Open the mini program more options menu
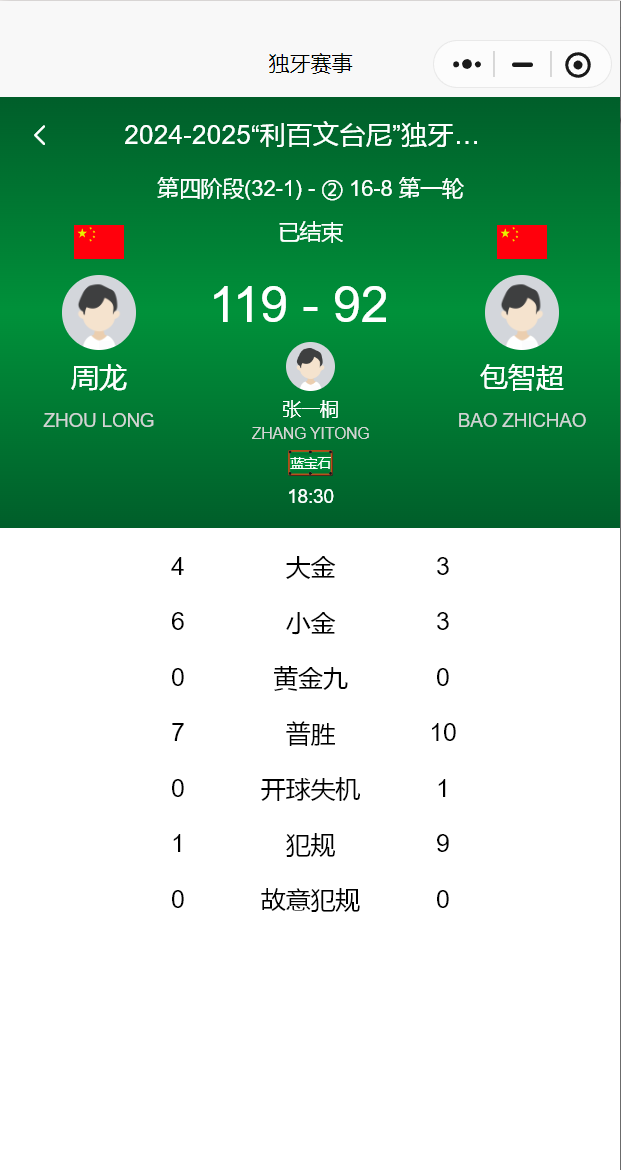The height and width of the screenshot is (1170, 621). click(467, 65)
